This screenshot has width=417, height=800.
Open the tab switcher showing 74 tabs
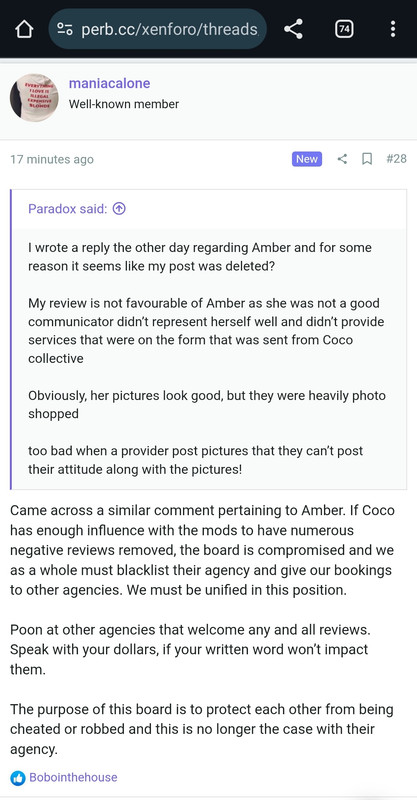tap(344, 29)
